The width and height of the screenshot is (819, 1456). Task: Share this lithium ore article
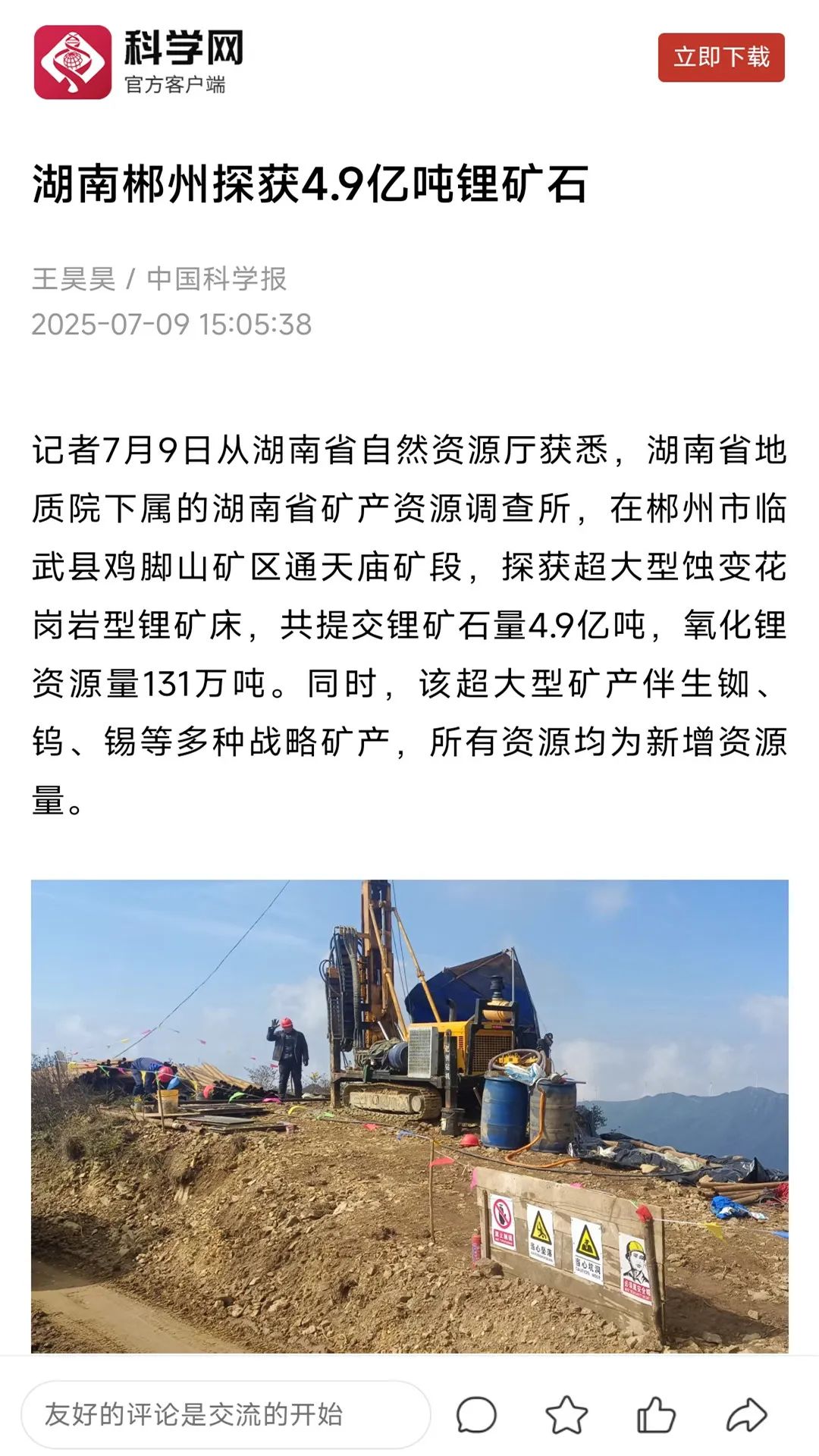[x=746, y=1415]
